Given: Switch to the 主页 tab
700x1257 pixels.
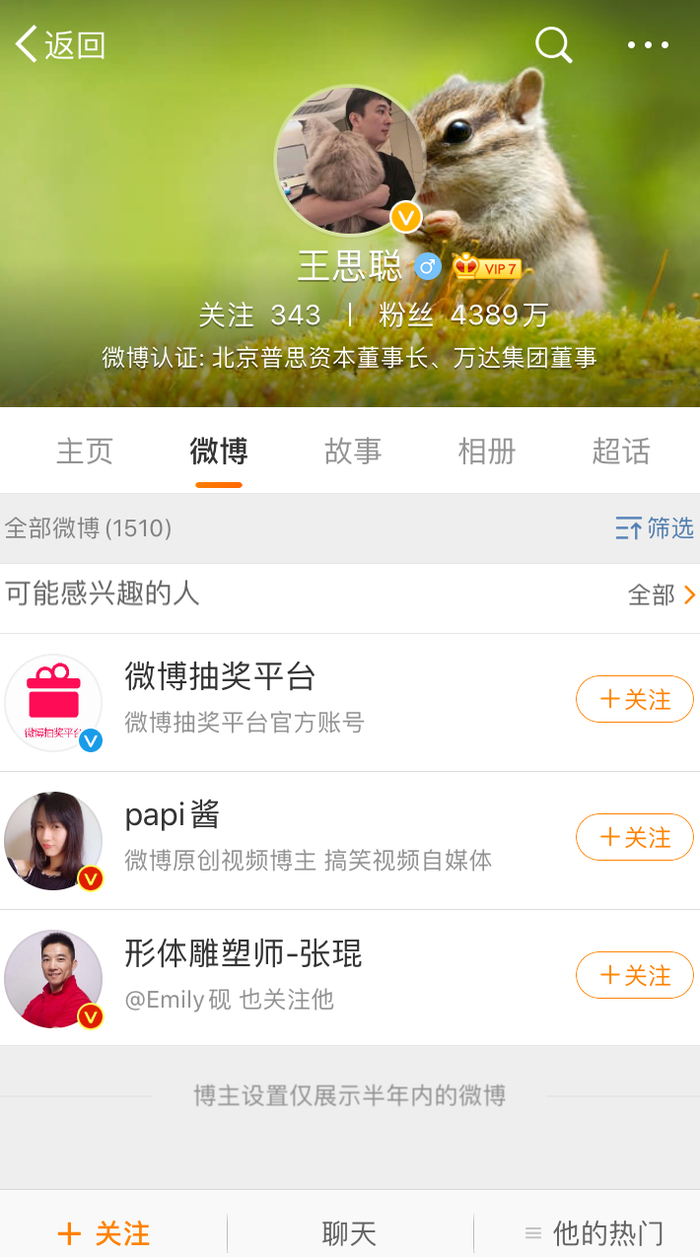Looking at the screenshot, I should (85, 452).
